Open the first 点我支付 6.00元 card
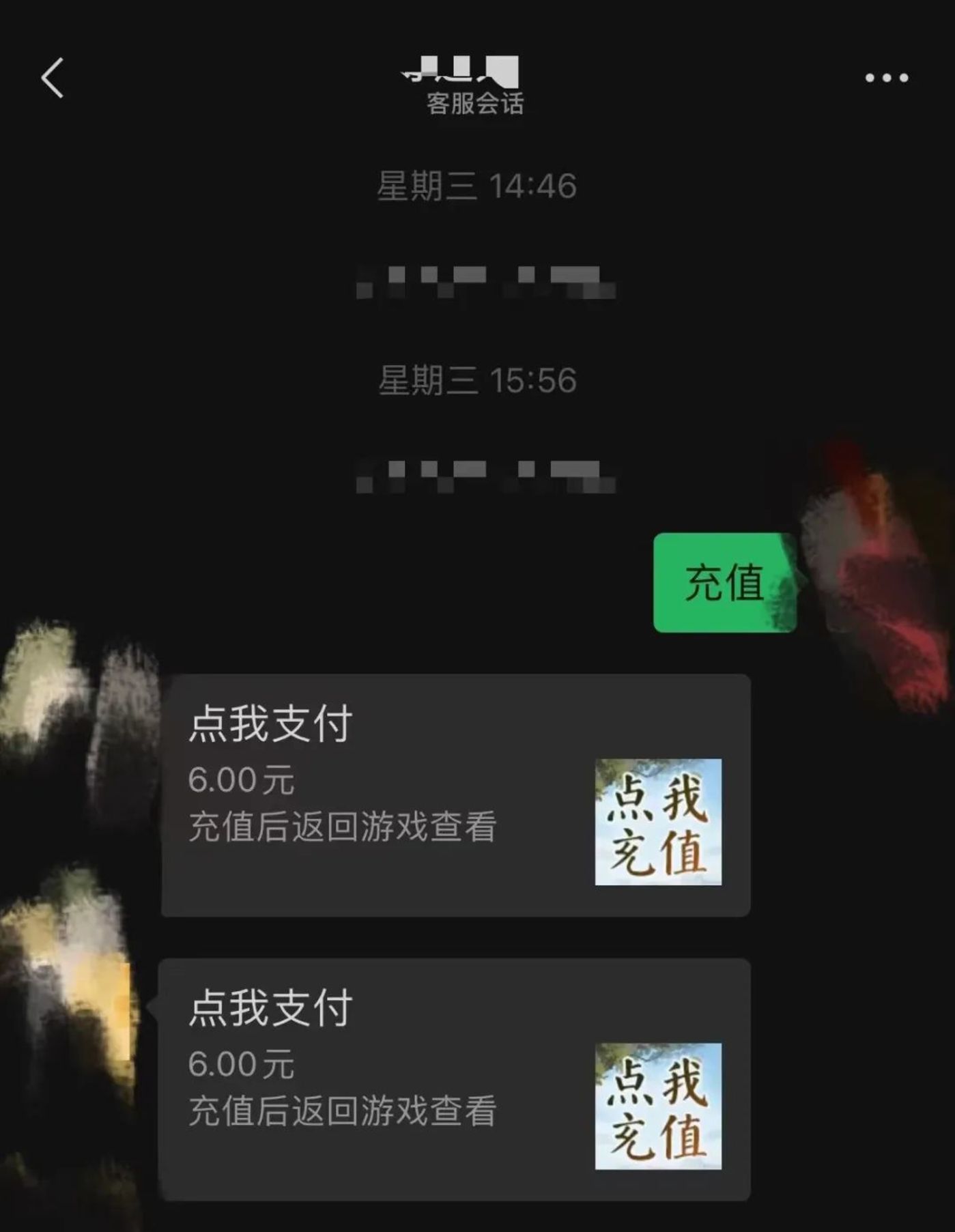The image size is (955, 1232). (x=455, y=794)
